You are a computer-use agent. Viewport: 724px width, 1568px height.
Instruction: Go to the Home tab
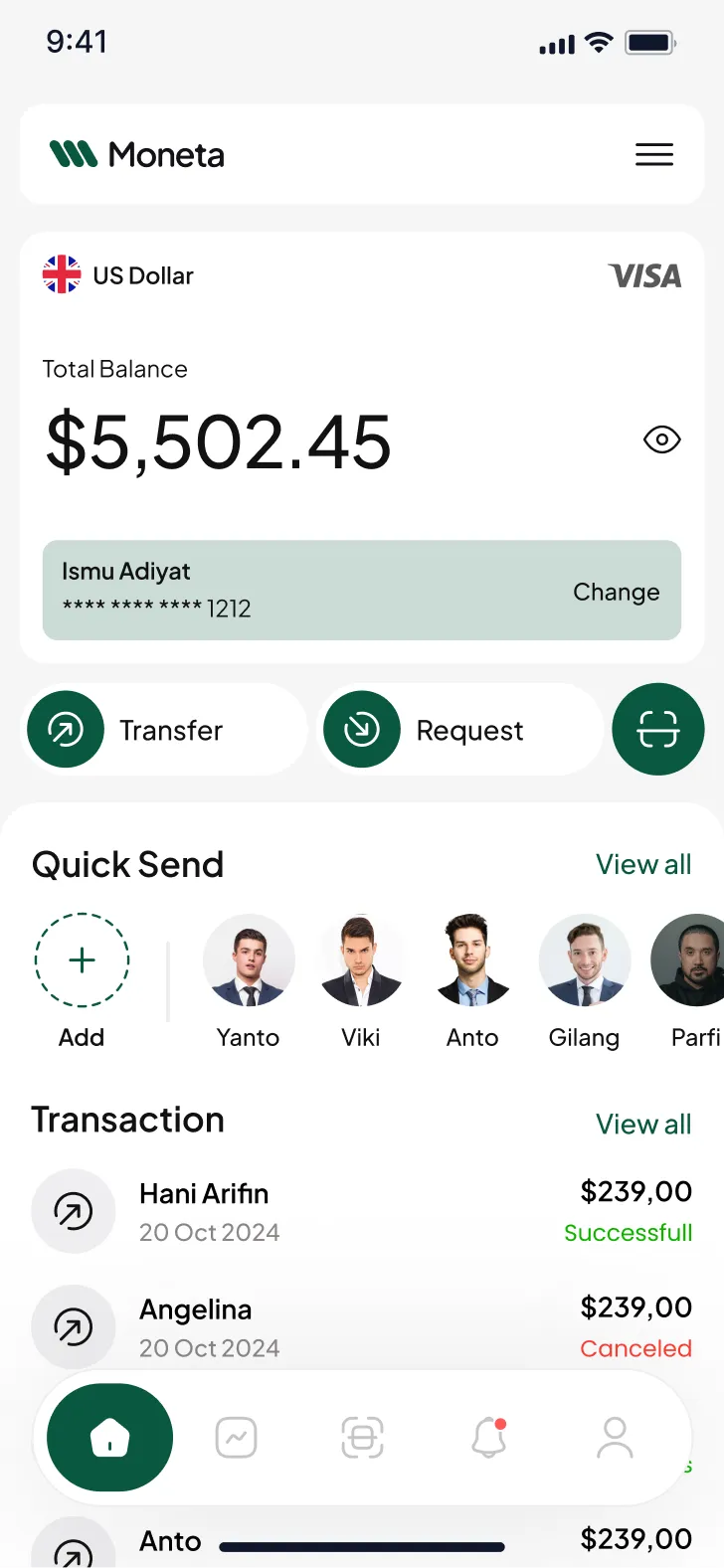point(110,1438)
